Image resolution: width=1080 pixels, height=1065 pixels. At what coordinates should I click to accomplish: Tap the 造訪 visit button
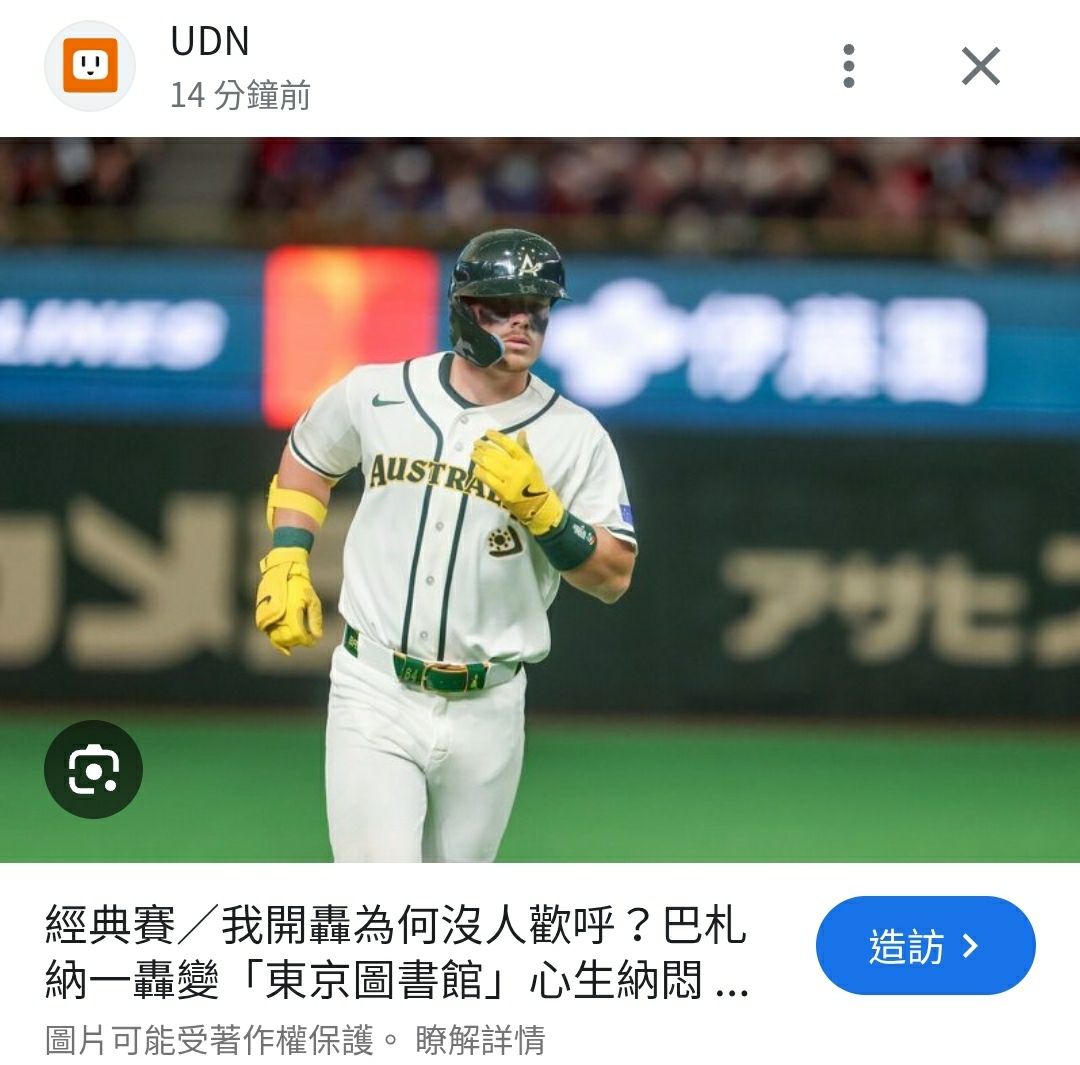click(925, 945)
